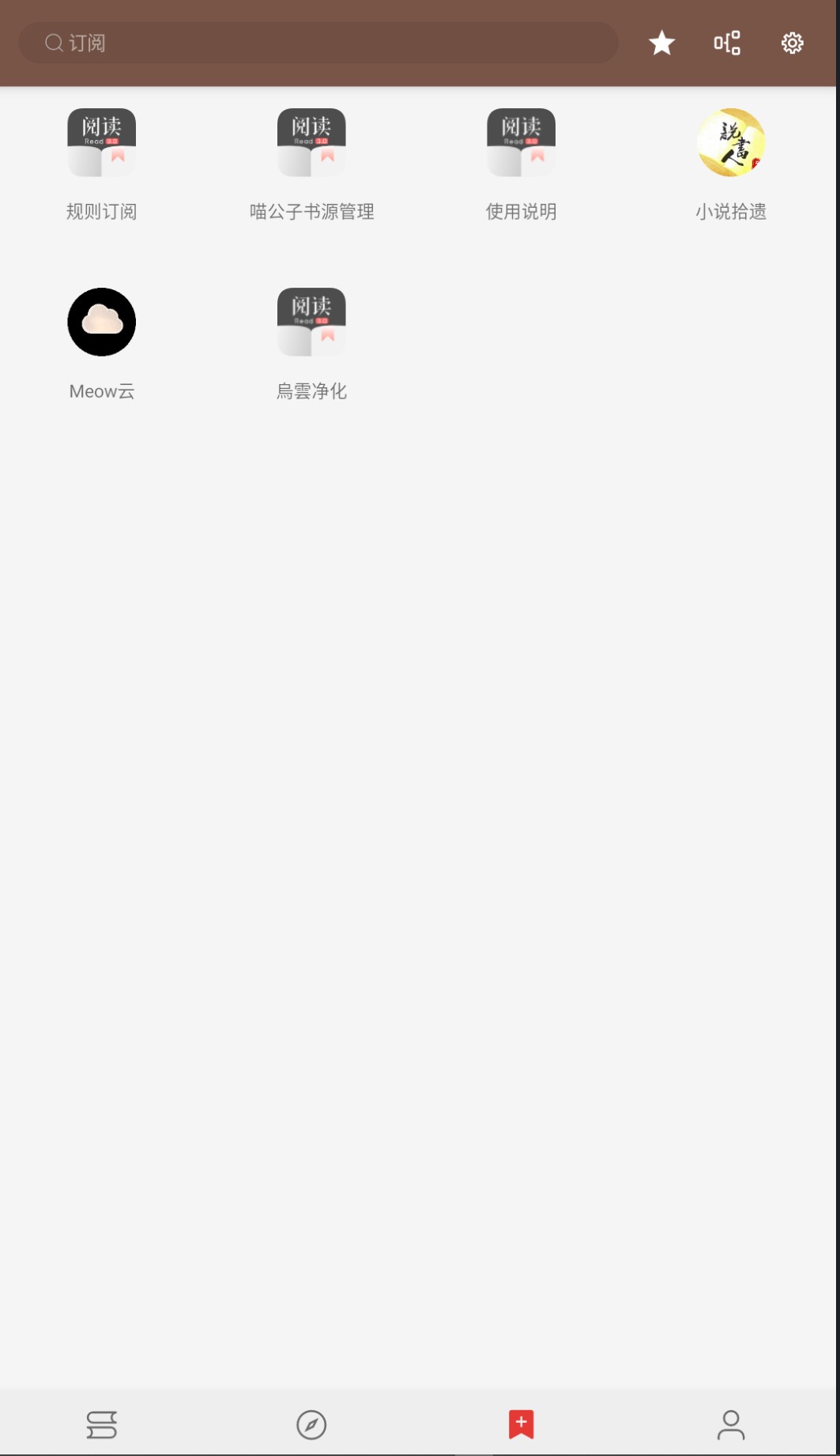This screenshot has height=1456, width=840.
Task: Switch to the profile tab
Action: [x=731, y=1424]
